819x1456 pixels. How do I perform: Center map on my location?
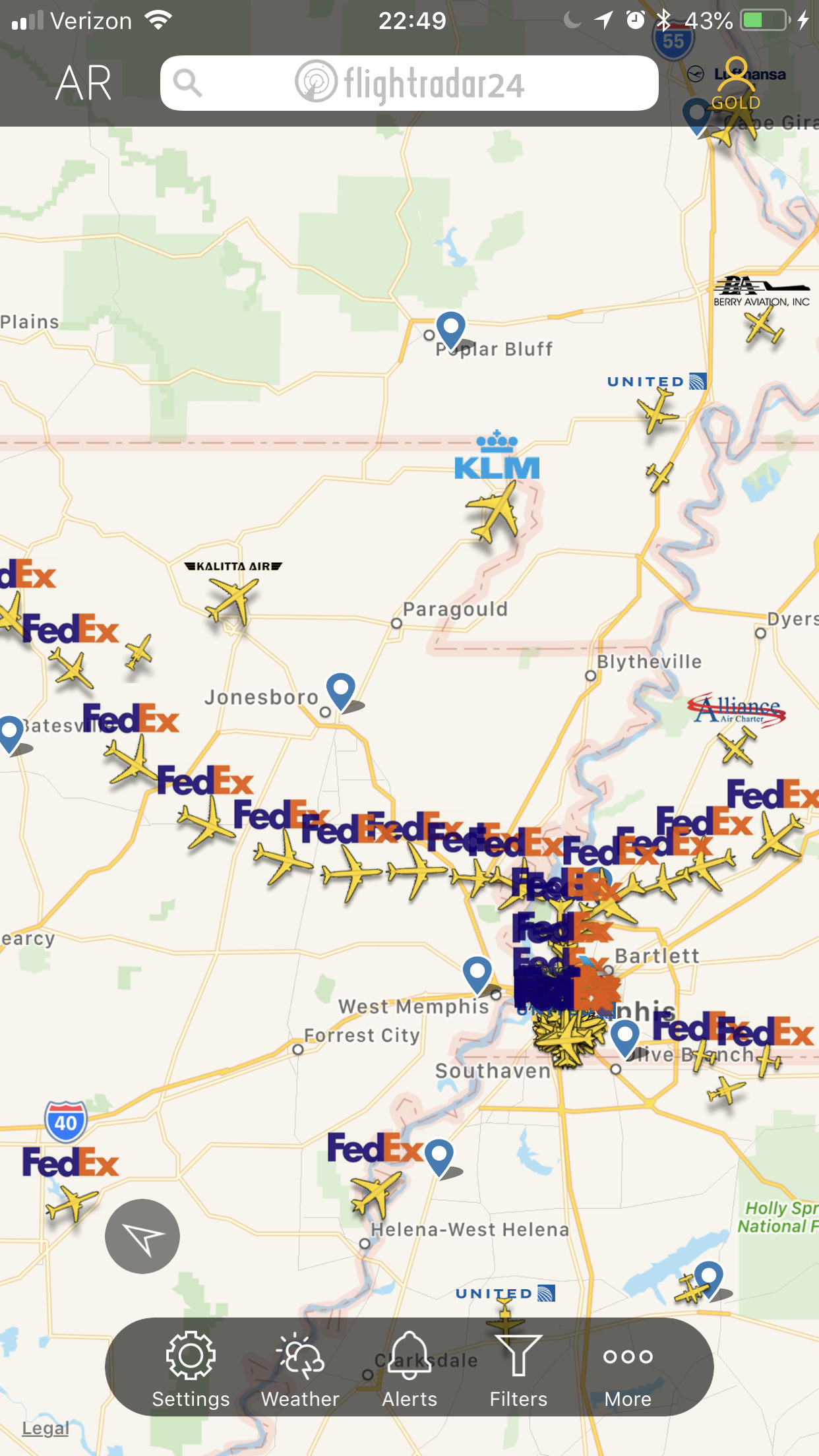point(142,1236)
